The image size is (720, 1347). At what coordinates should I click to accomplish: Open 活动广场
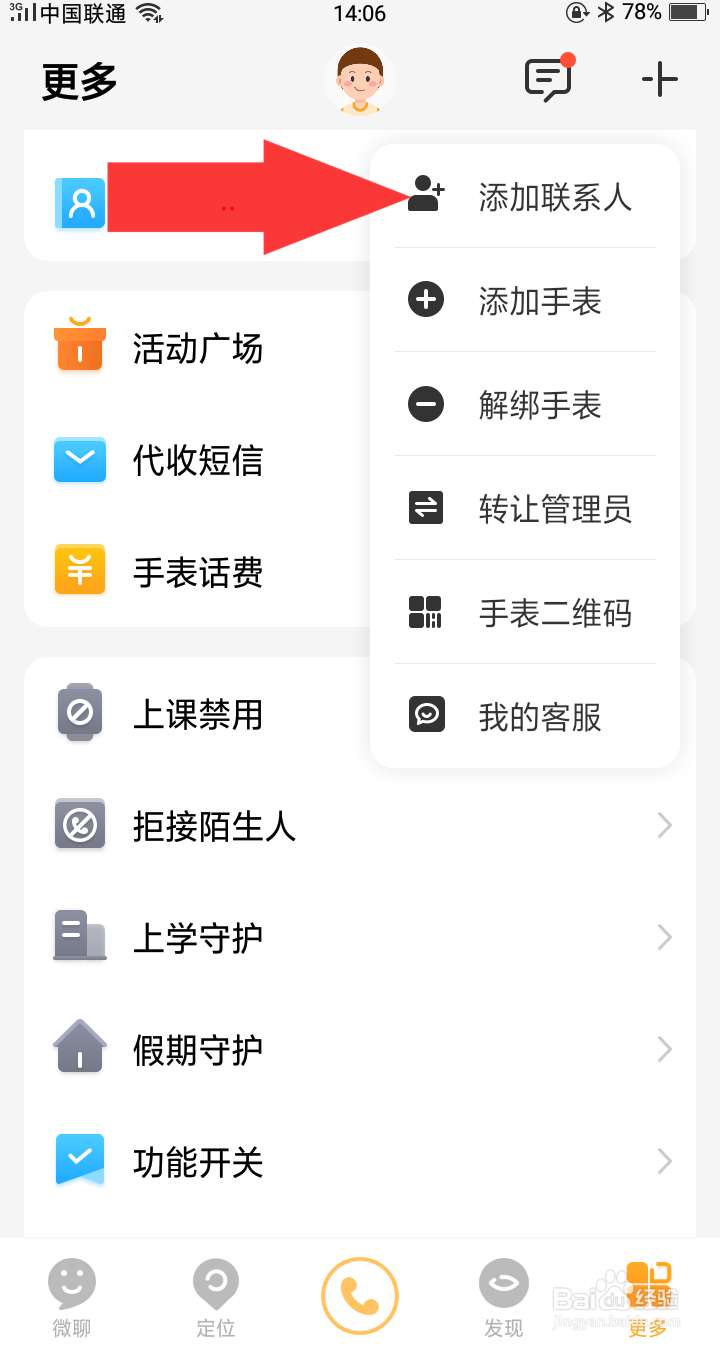click(197, 348)
